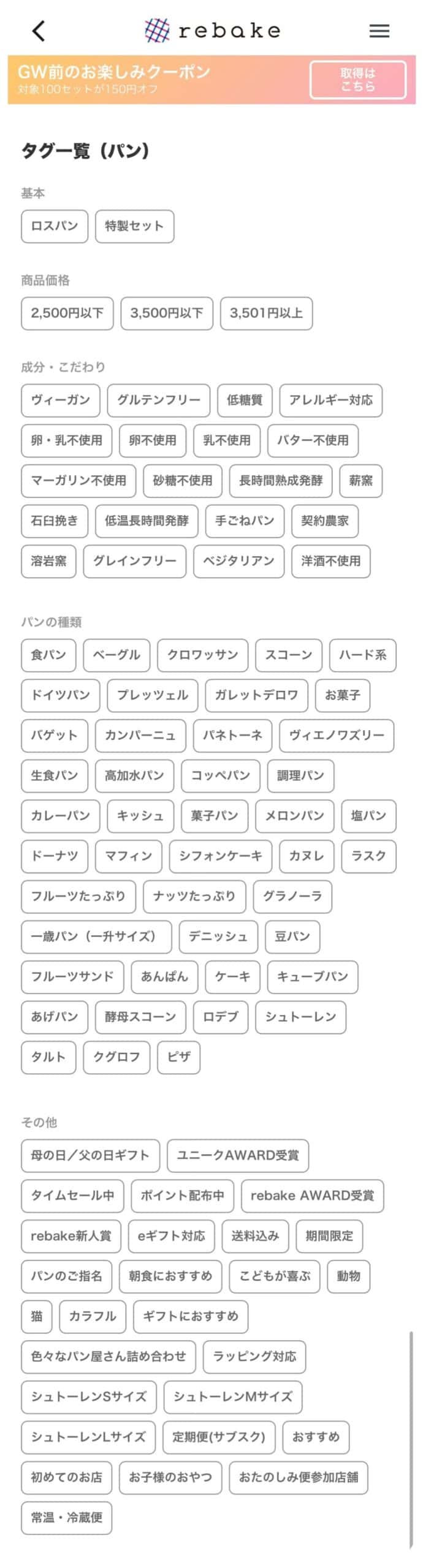Image resolution: width=423 pixels, height=1568 pixels.
Task: Open the 食パン bread type
Action: point(48,655)
